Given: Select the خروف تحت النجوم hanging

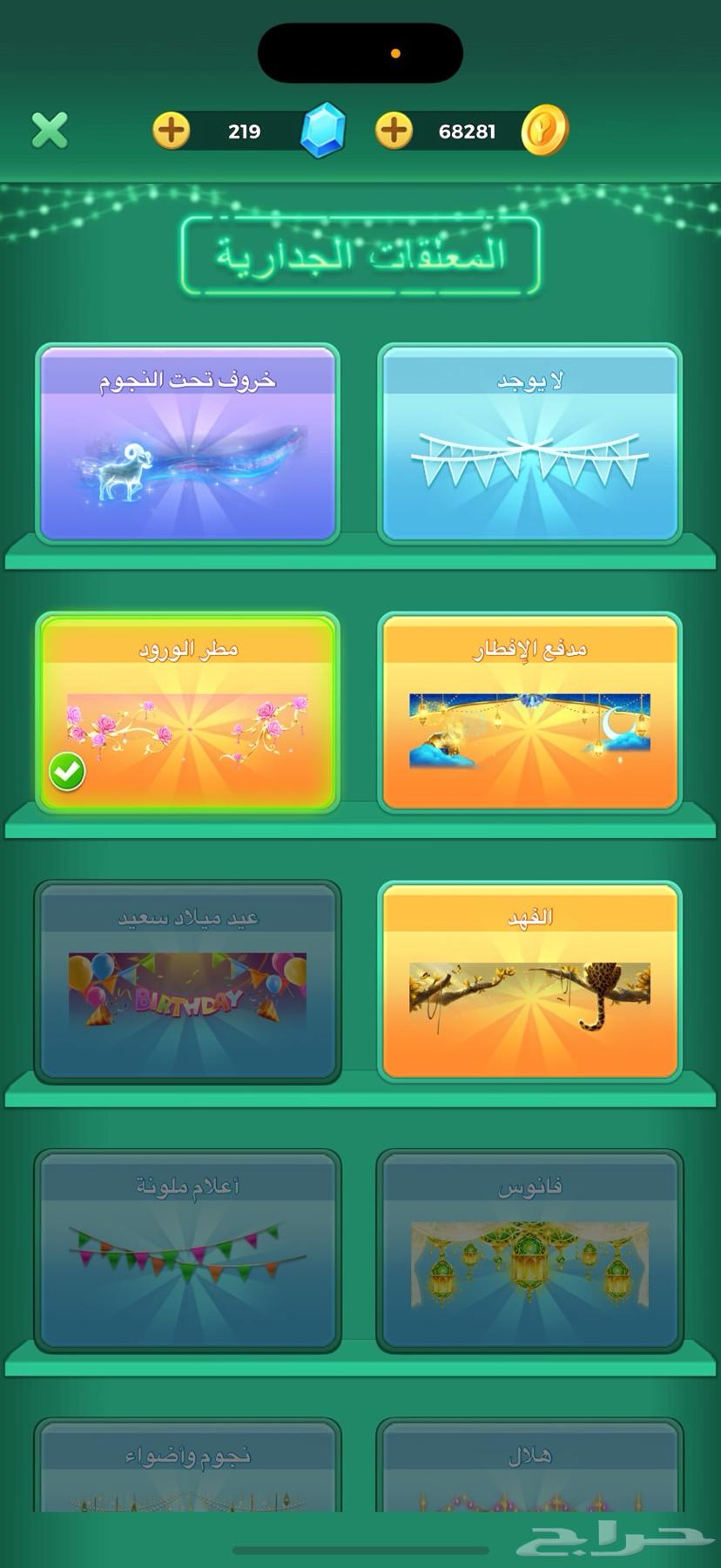Looking at the screenshot, I should point(187,444).
